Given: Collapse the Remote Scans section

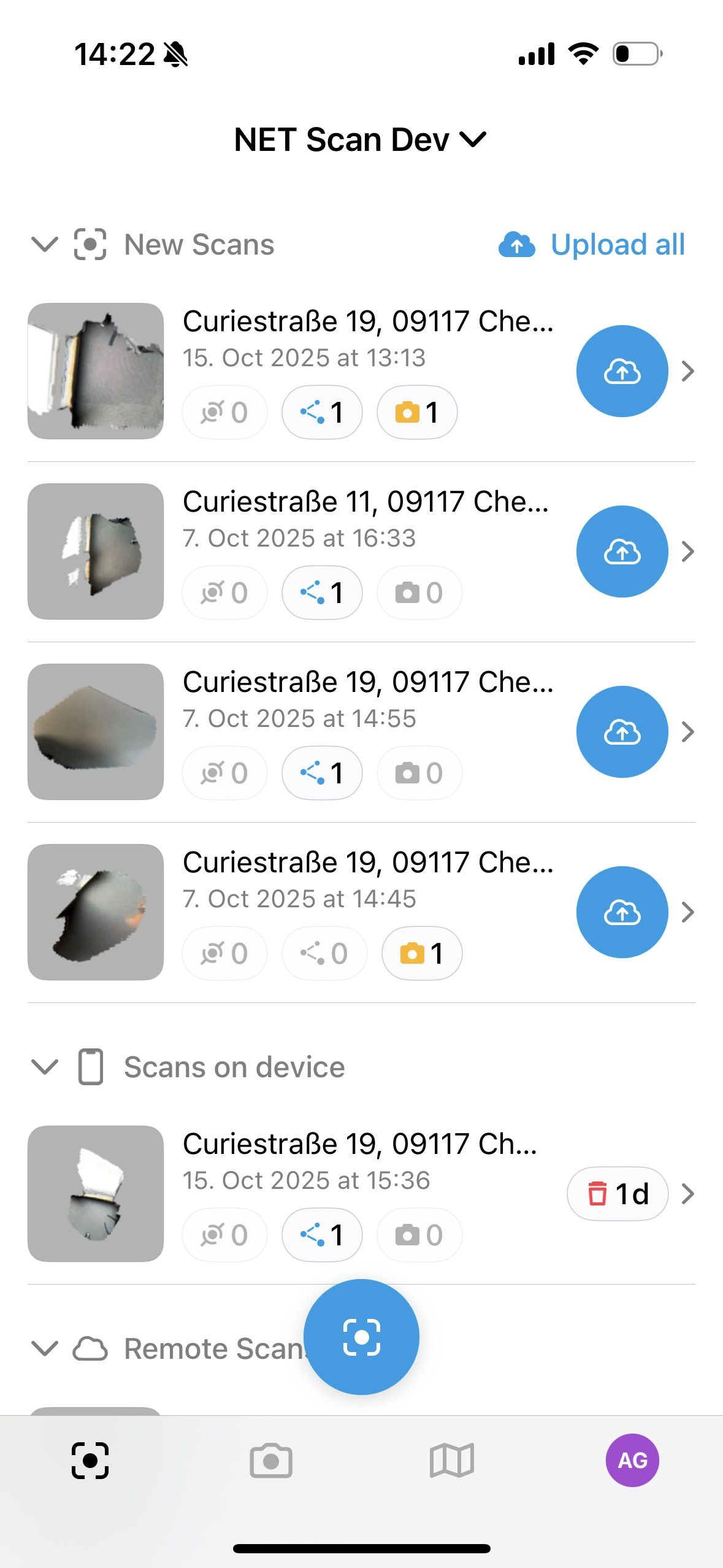Looking at the screenshot, I should [45, 1348].
